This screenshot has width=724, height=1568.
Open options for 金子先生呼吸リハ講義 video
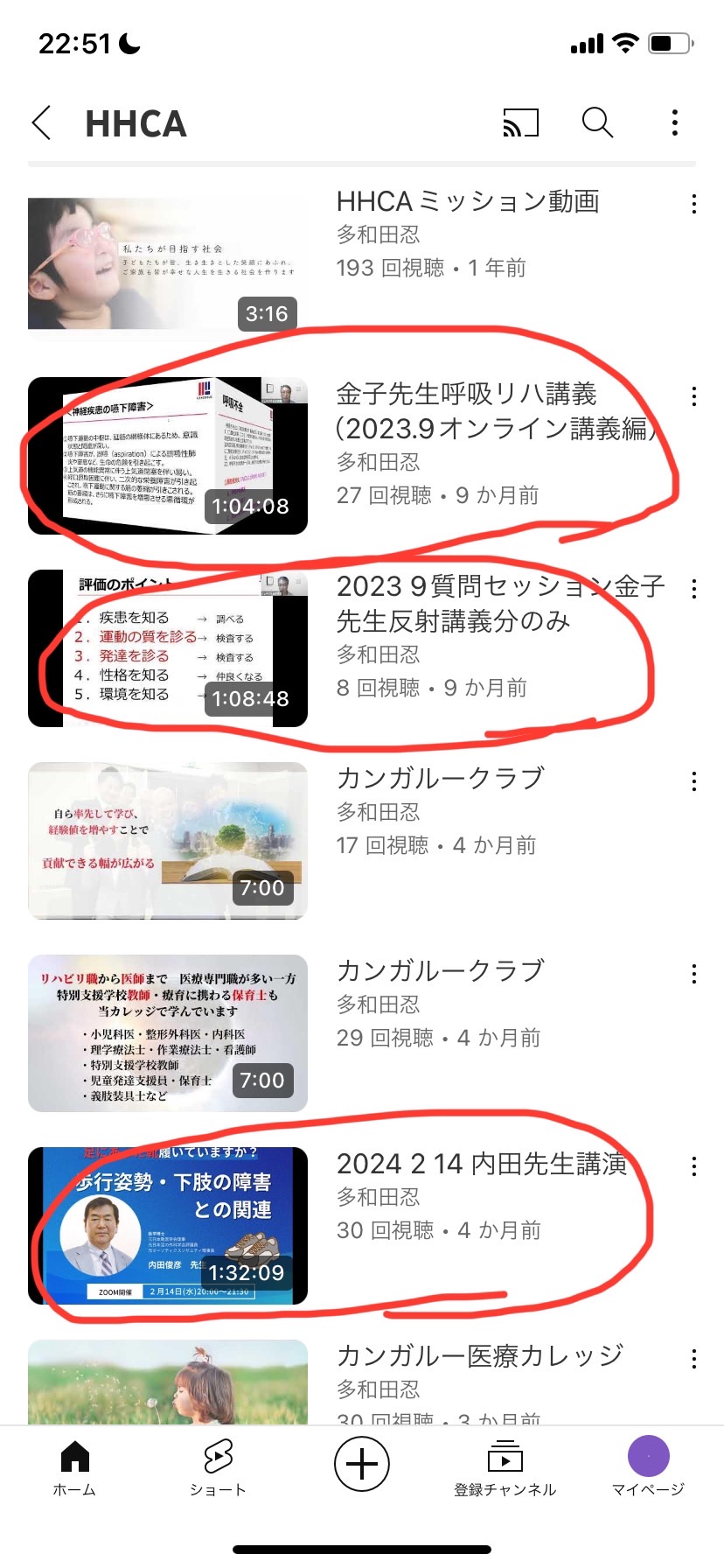(x=693, y=396)
